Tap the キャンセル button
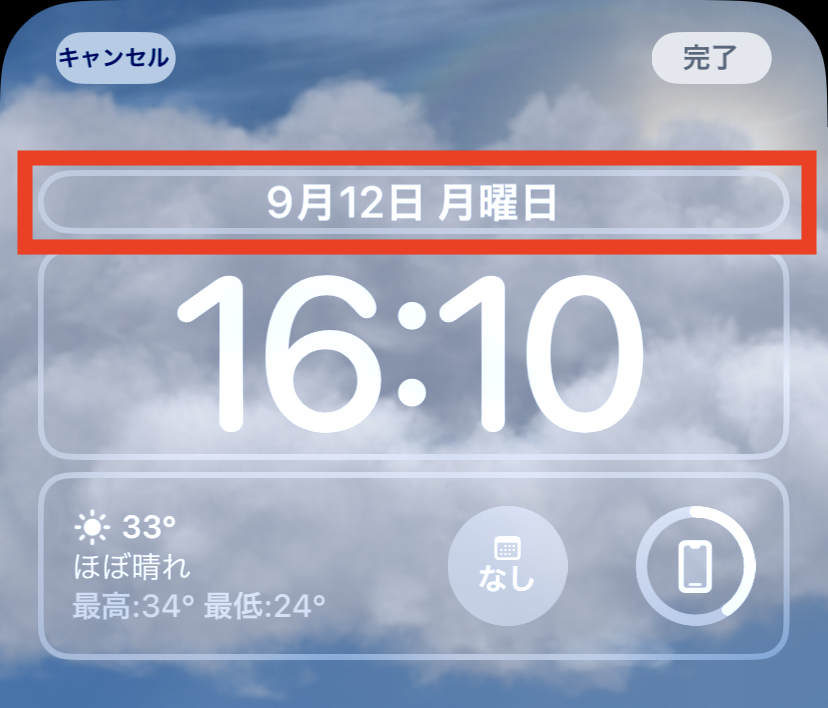 (115, 58)
